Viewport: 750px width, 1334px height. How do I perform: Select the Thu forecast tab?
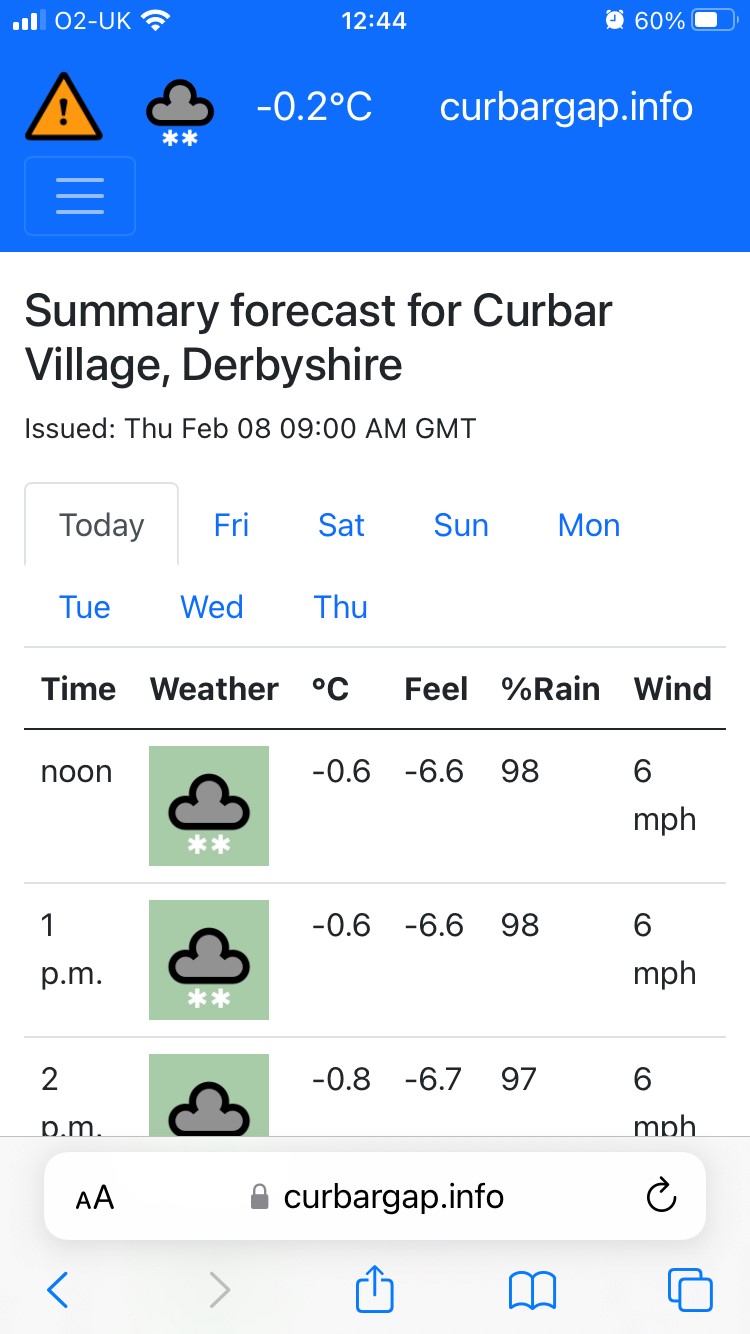pos(341,607)
